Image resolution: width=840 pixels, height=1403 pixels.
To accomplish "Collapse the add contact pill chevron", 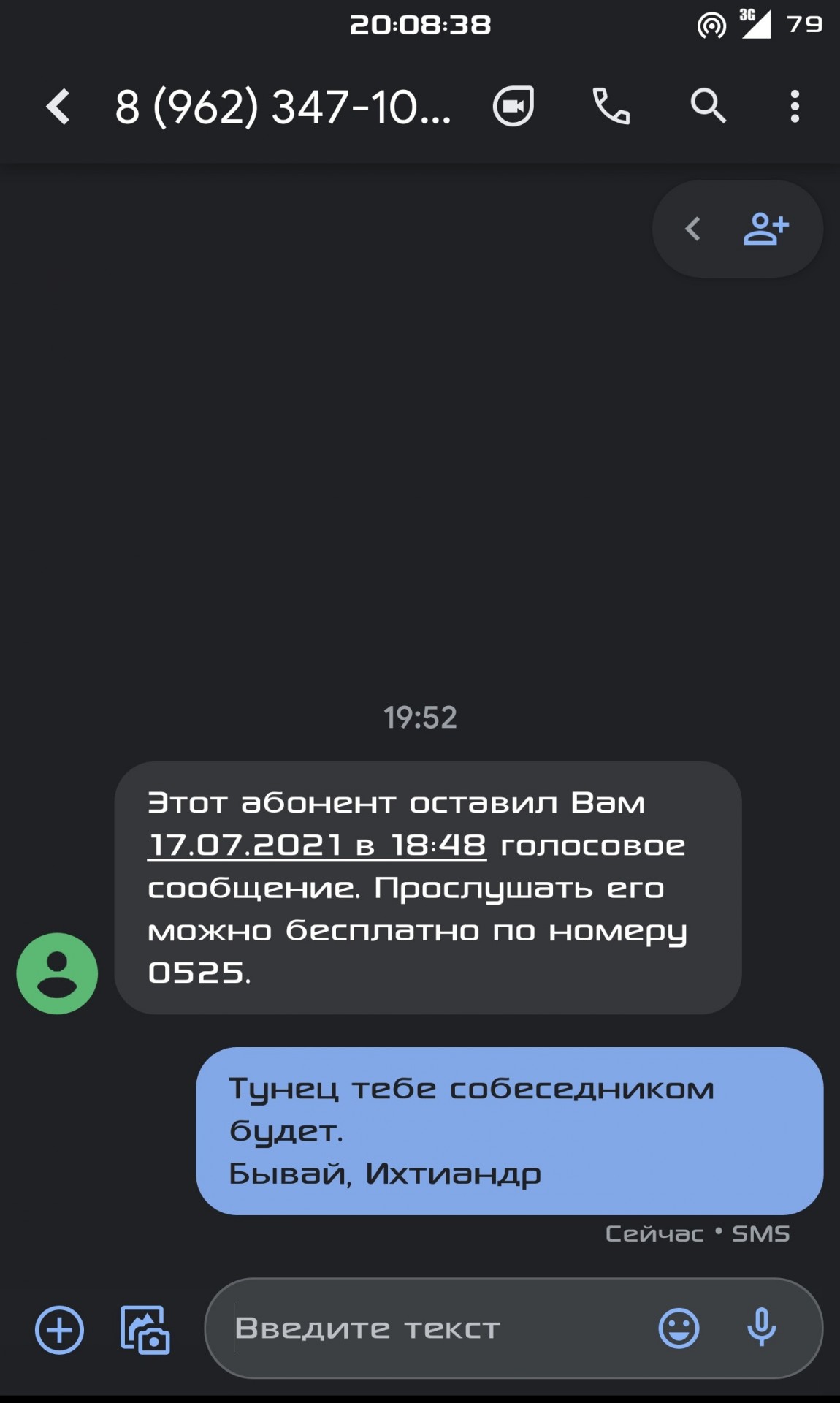I will coord(692,229).
